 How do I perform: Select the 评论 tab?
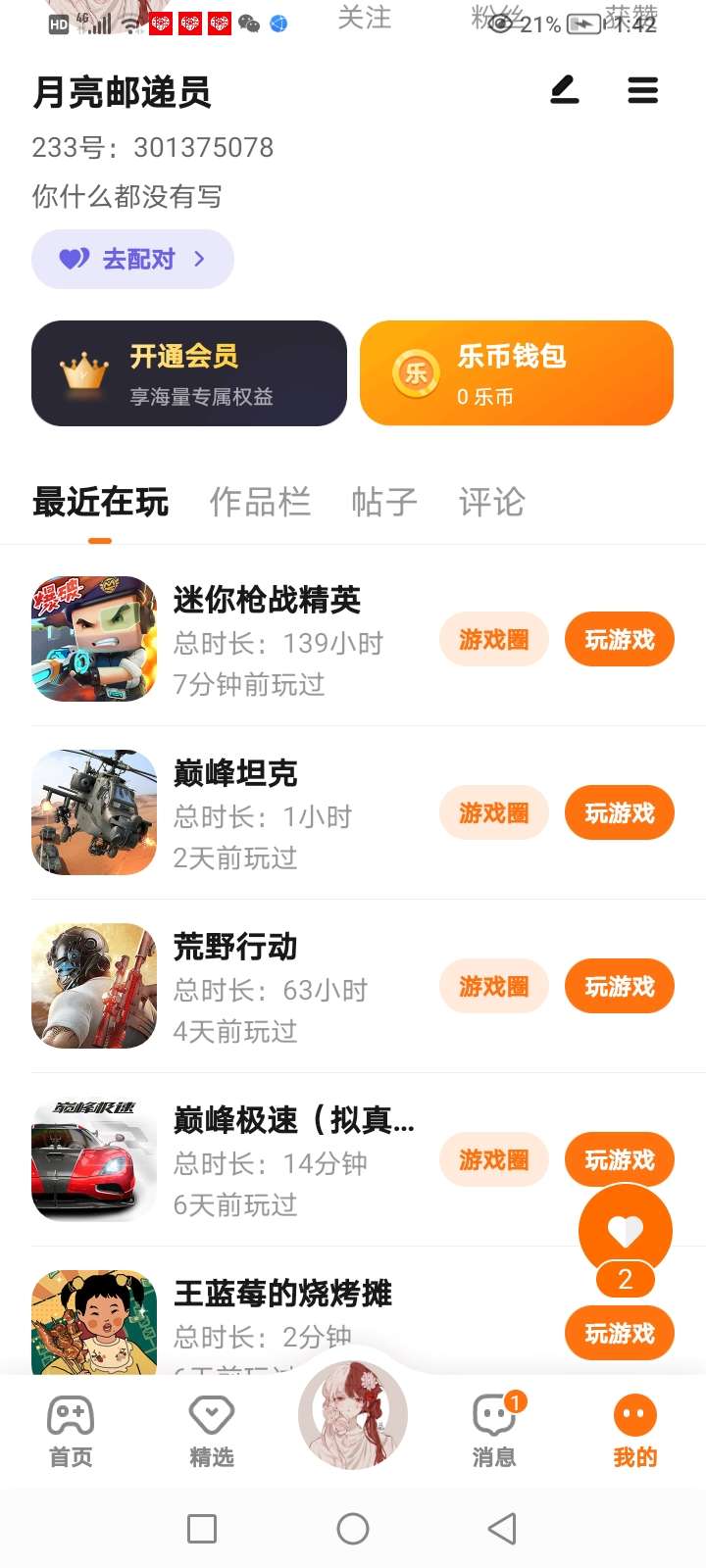491,502
